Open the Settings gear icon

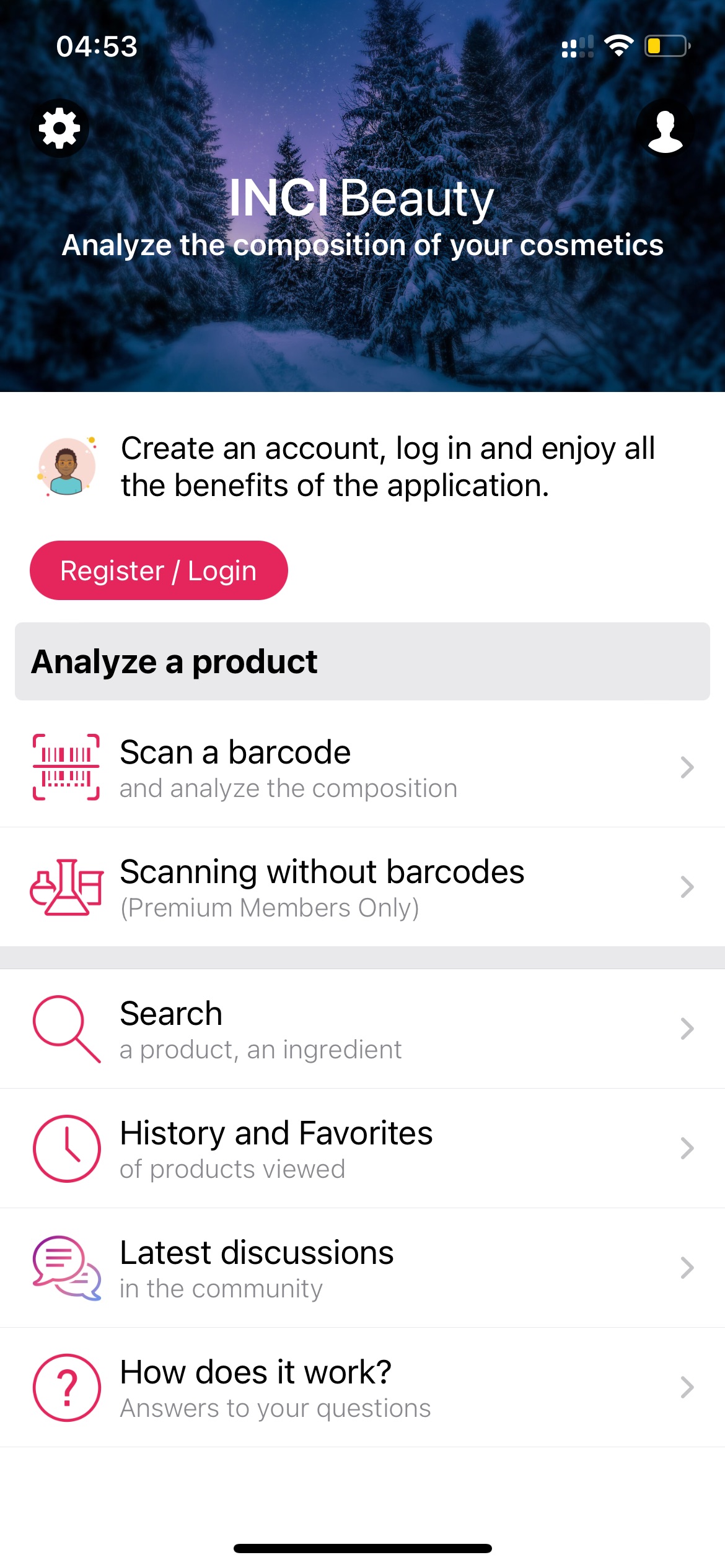[x=59, y=128]
